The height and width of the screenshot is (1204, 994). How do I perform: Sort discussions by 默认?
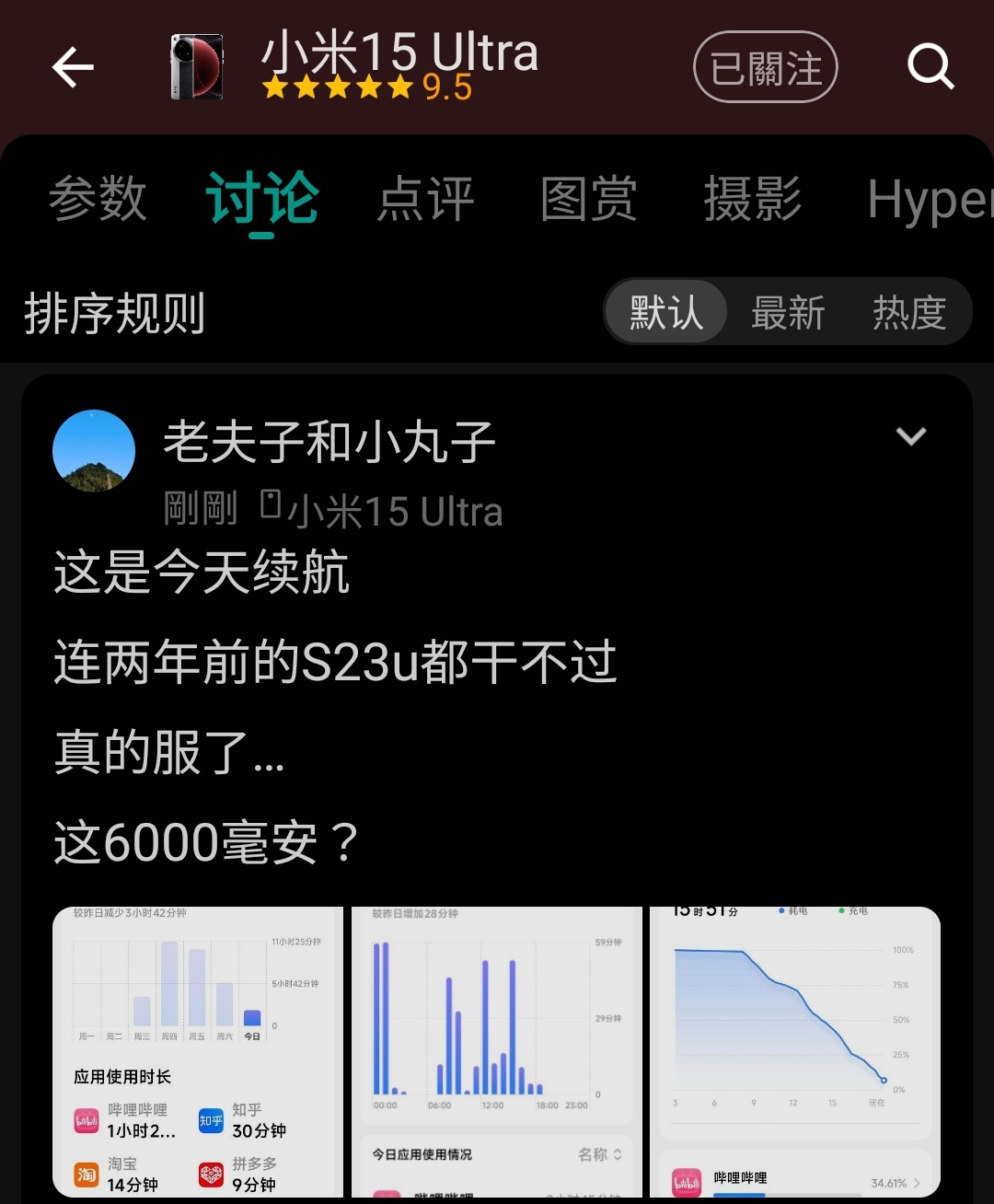tap(666, 313)
